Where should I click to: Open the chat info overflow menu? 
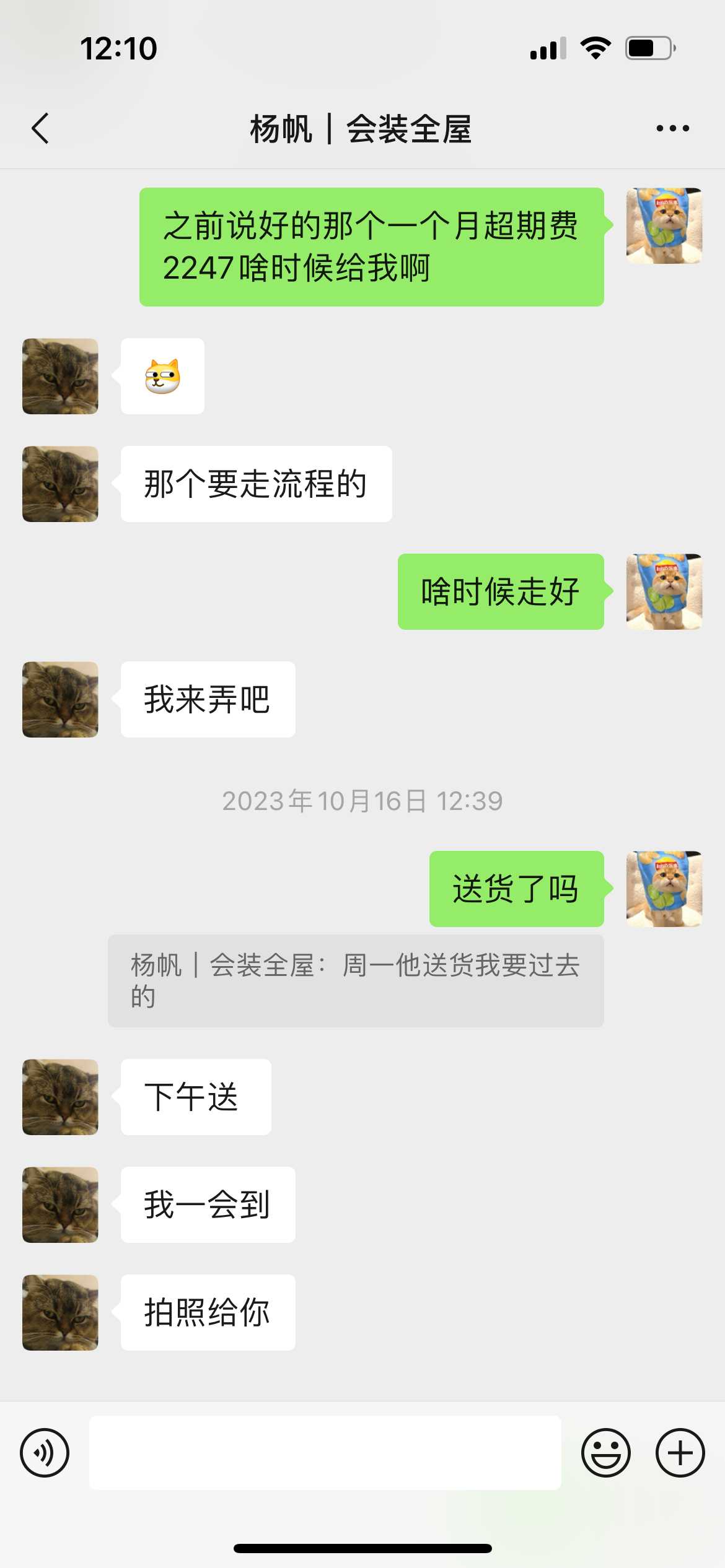(x=672, y=129)
